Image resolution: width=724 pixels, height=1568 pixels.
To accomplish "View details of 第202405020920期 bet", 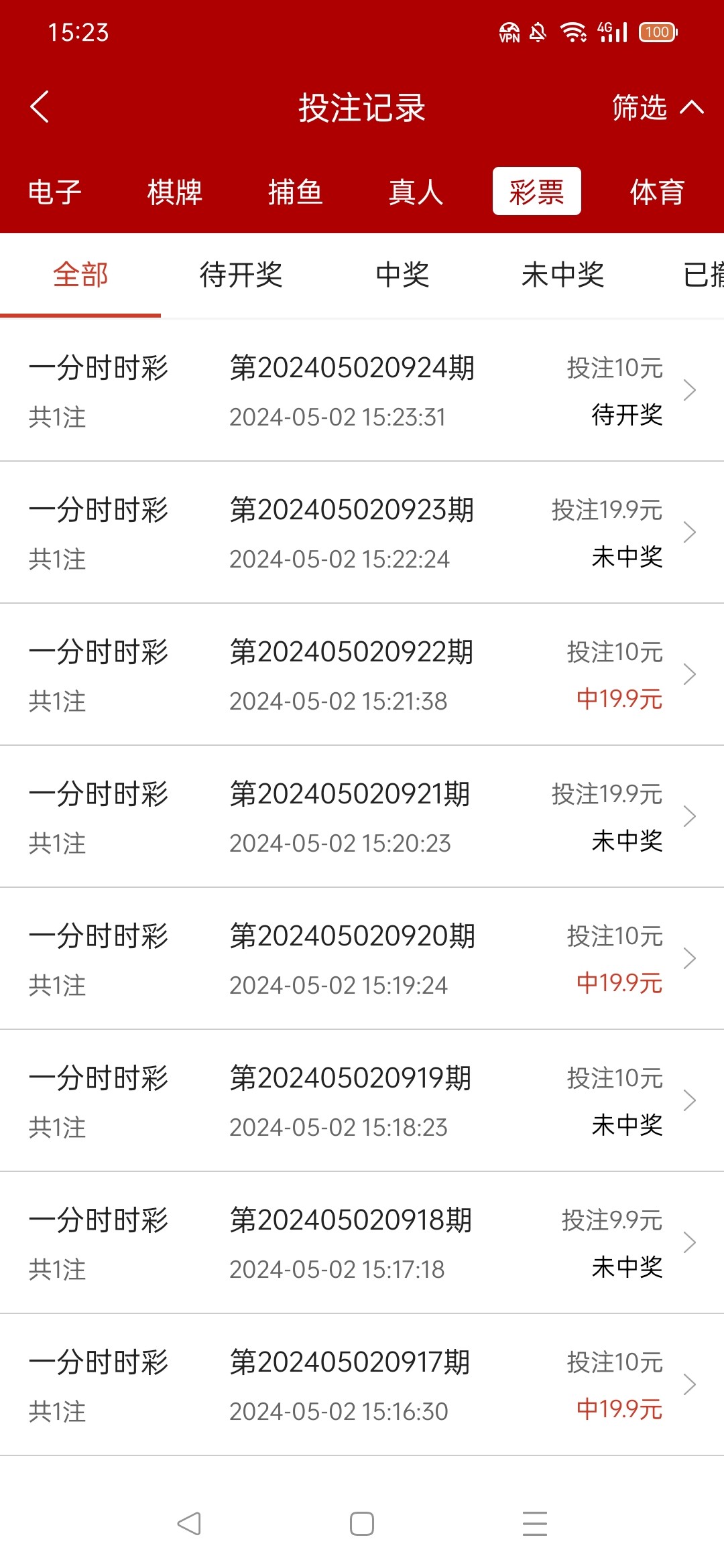I will click(x=362, y=959).
